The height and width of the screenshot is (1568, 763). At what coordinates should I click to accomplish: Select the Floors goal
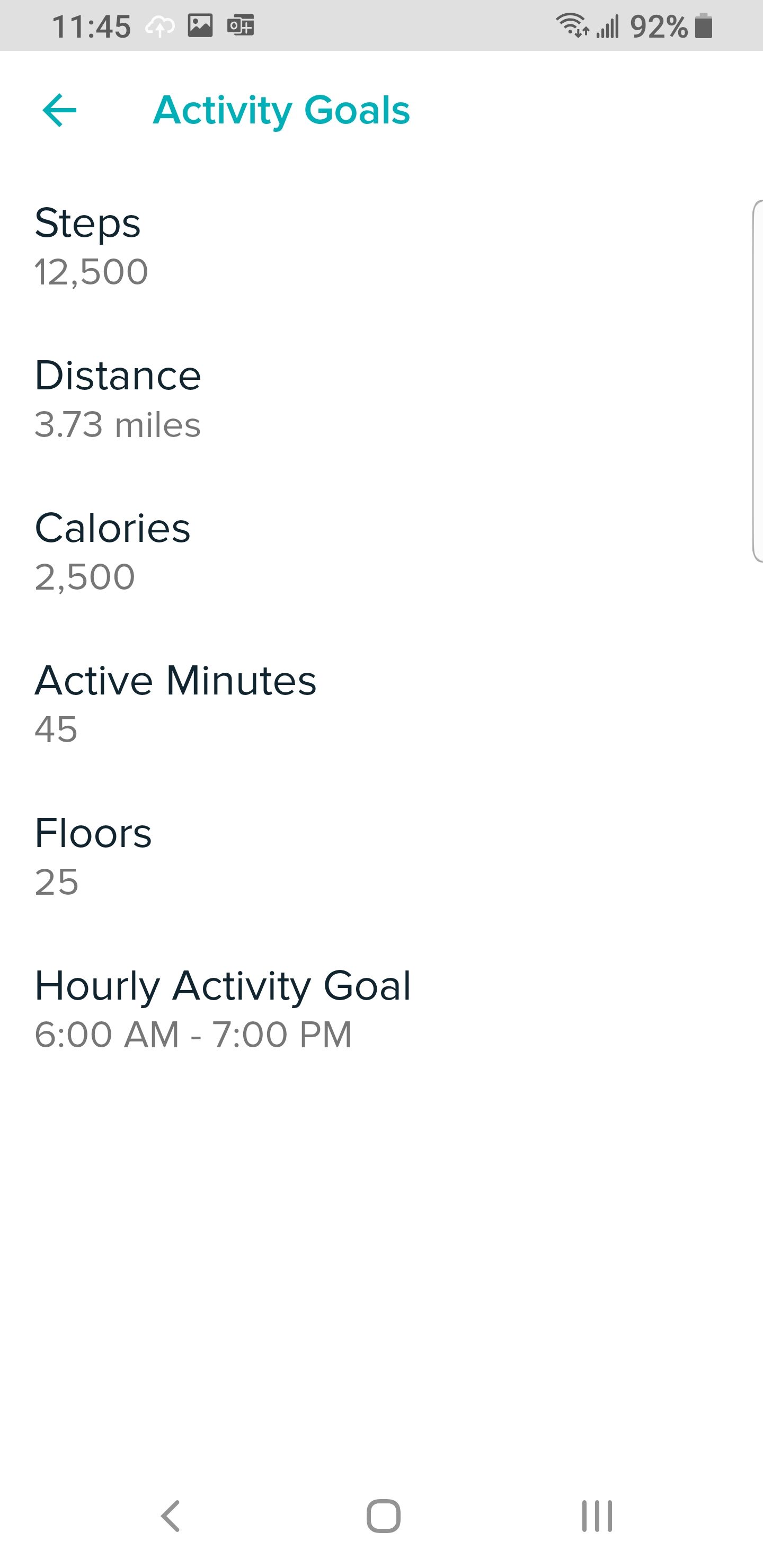point(381,857)
